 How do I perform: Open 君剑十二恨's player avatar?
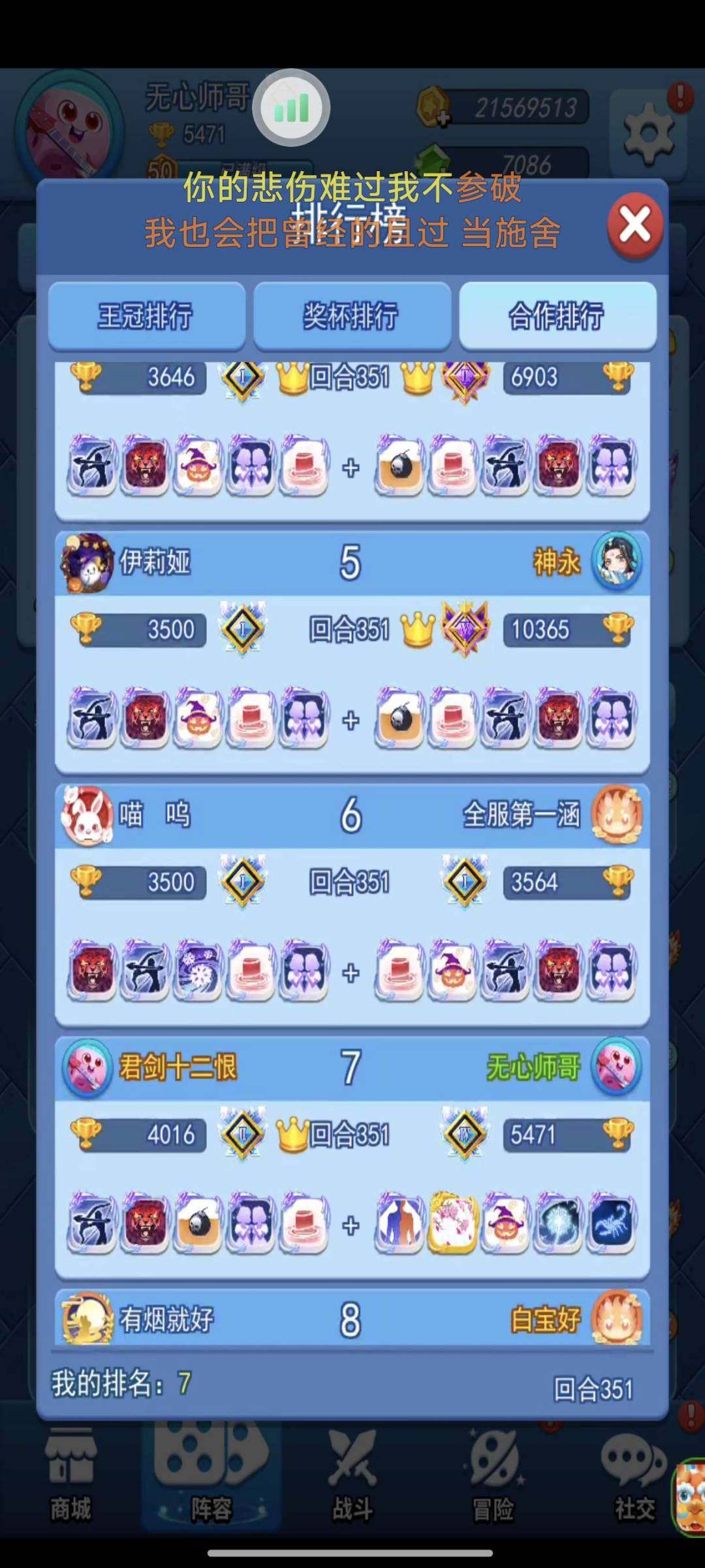[x=87, y=1068]
